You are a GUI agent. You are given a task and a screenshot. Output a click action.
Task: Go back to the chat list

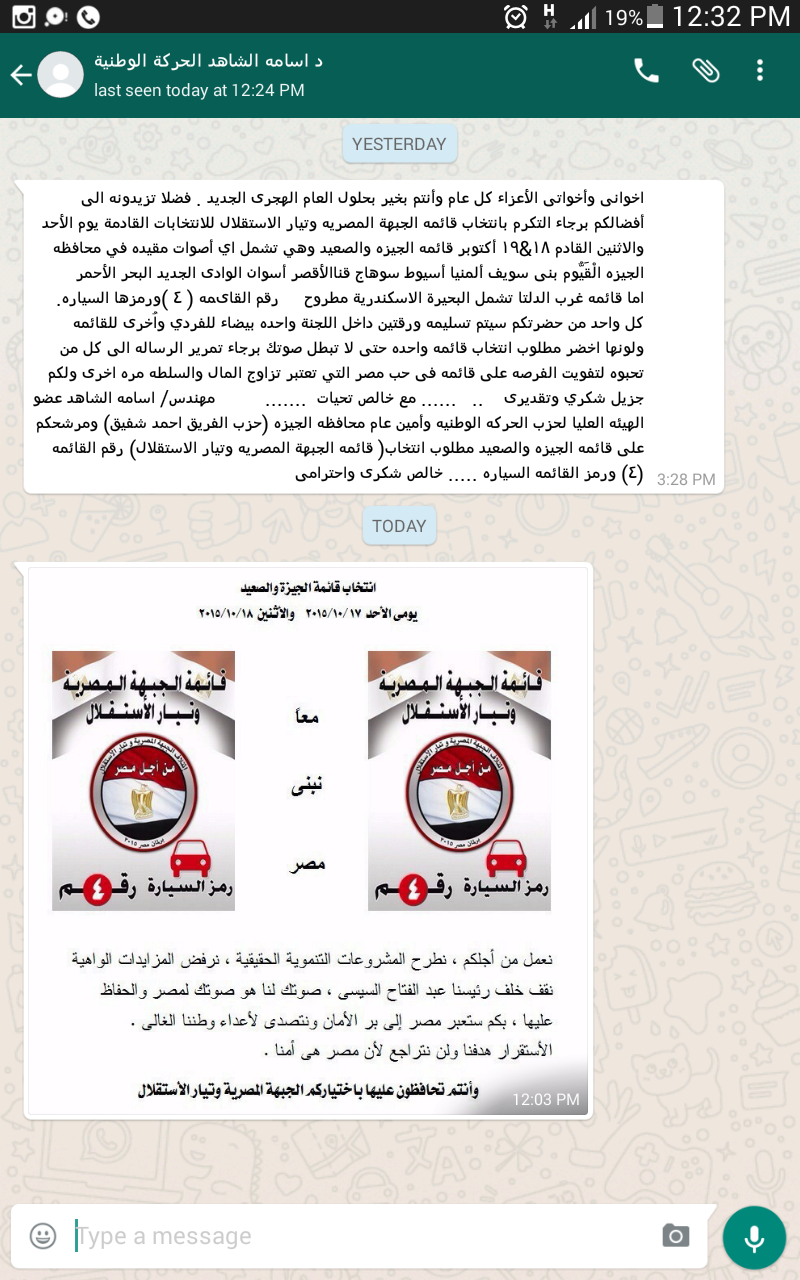pos(20,75)
